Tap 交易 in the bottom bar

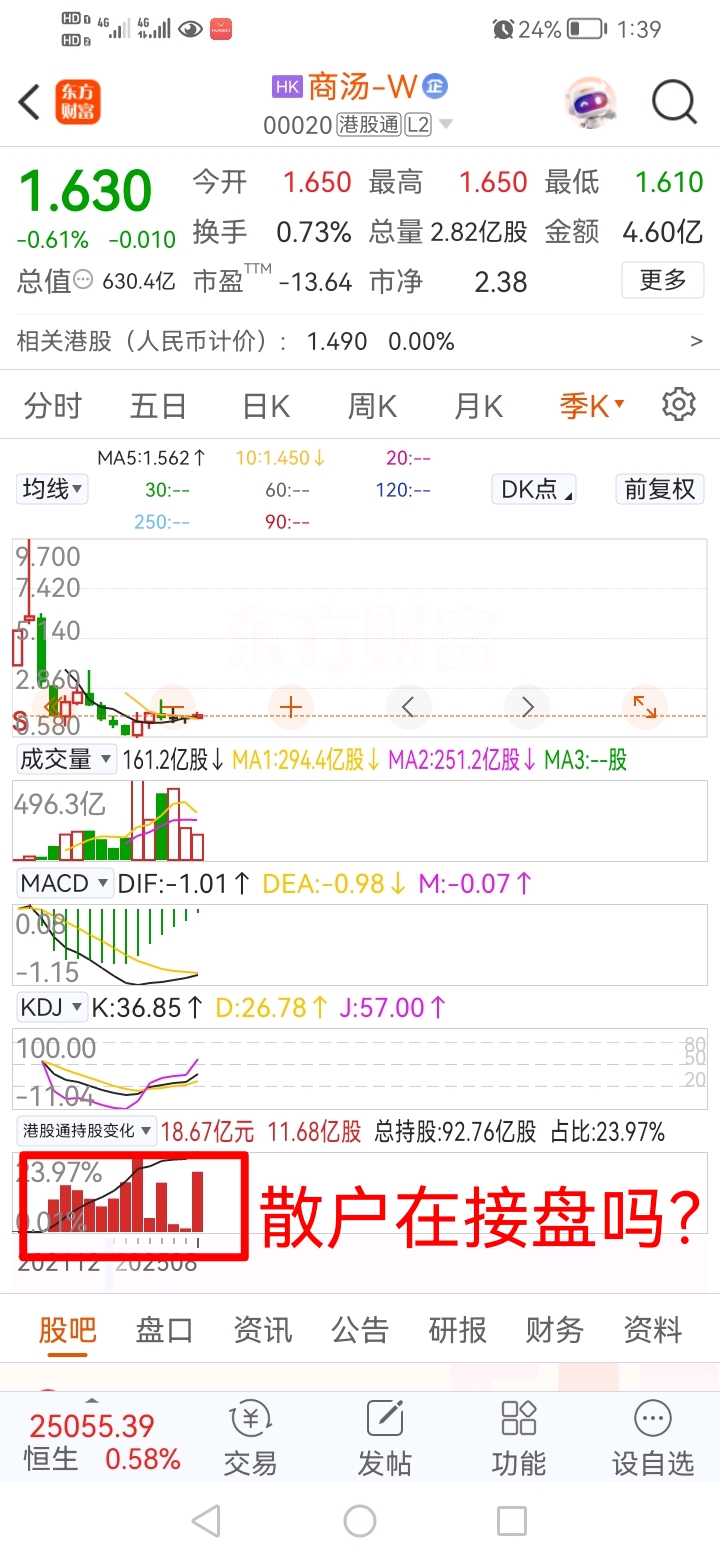pyautogui.click(x=250, y=1438)
